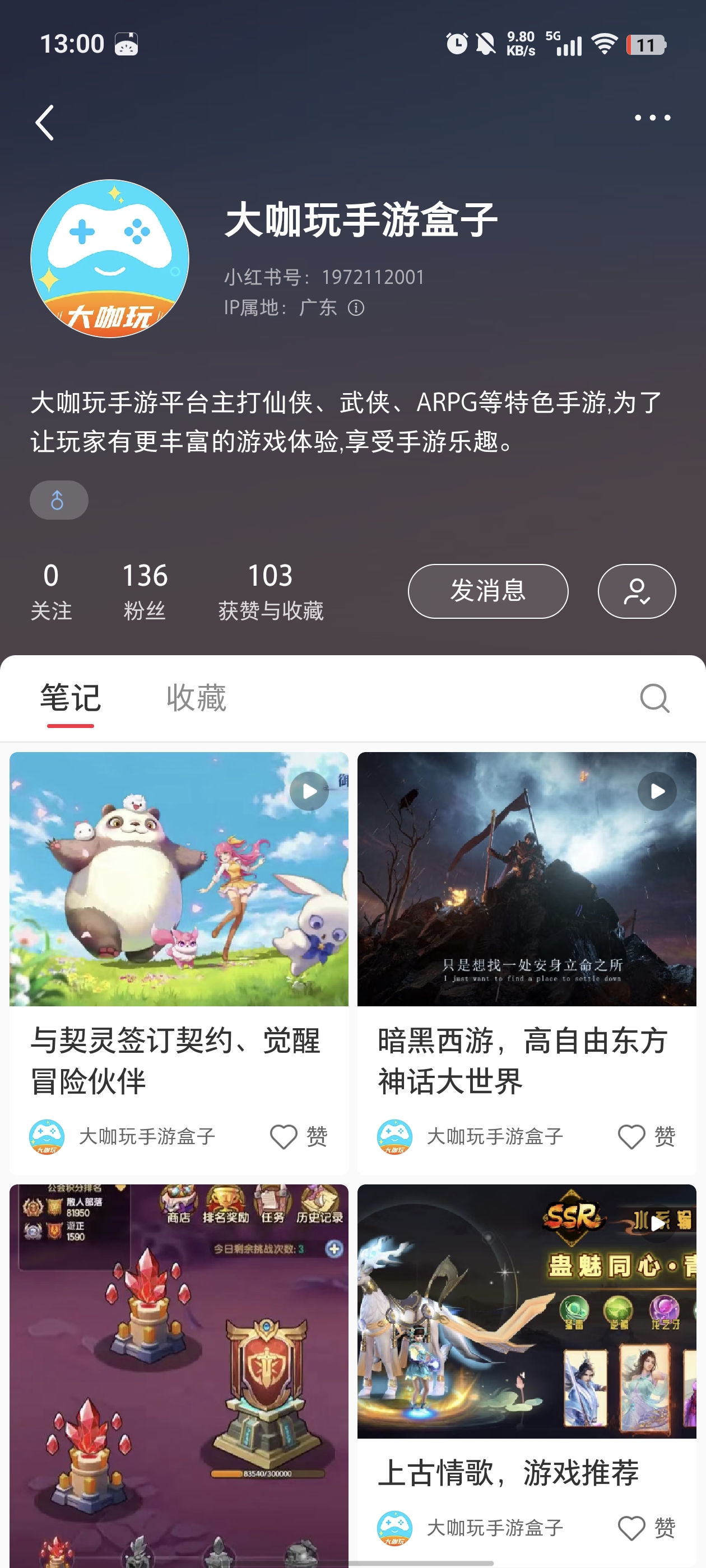The width and height of the screenshot is (706, 1568).
Task: Open author name under 暗黑西游 note
Action: [x=494, y=1136]
